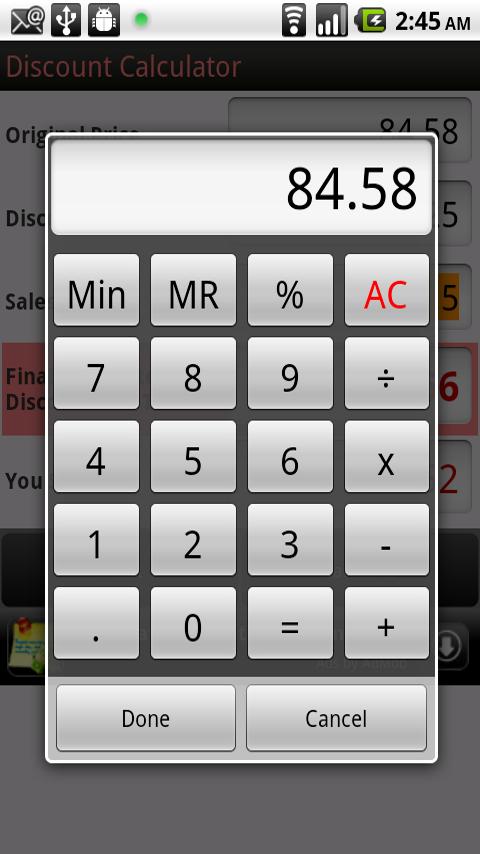480x854 pixels.
Task: Clear everything with the AC key
Action: pyautogui.click(x=387, y=290)
